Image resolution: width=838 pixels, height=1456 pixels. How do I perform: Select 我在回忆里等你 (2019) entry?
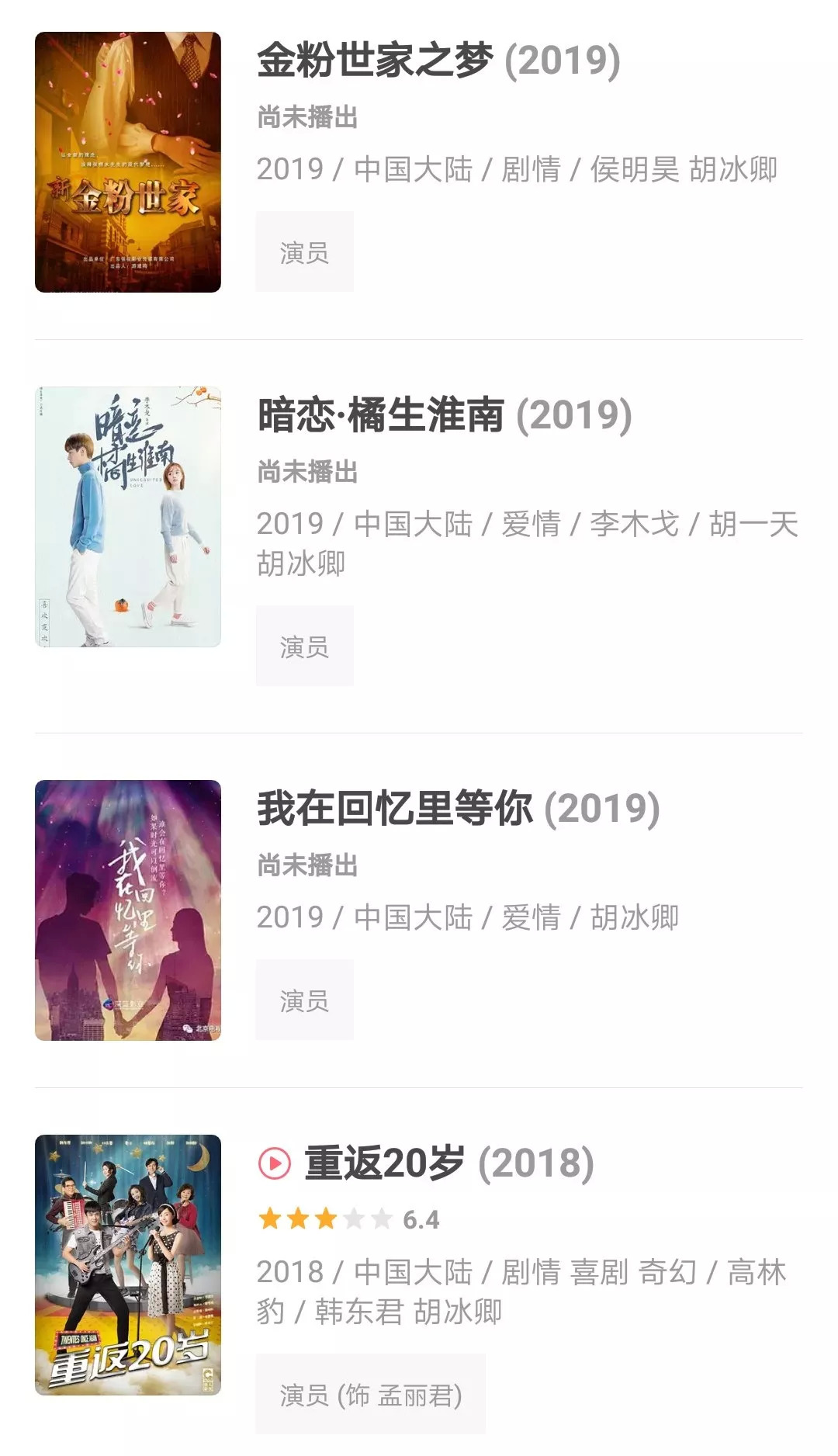[x=458, y=809]
